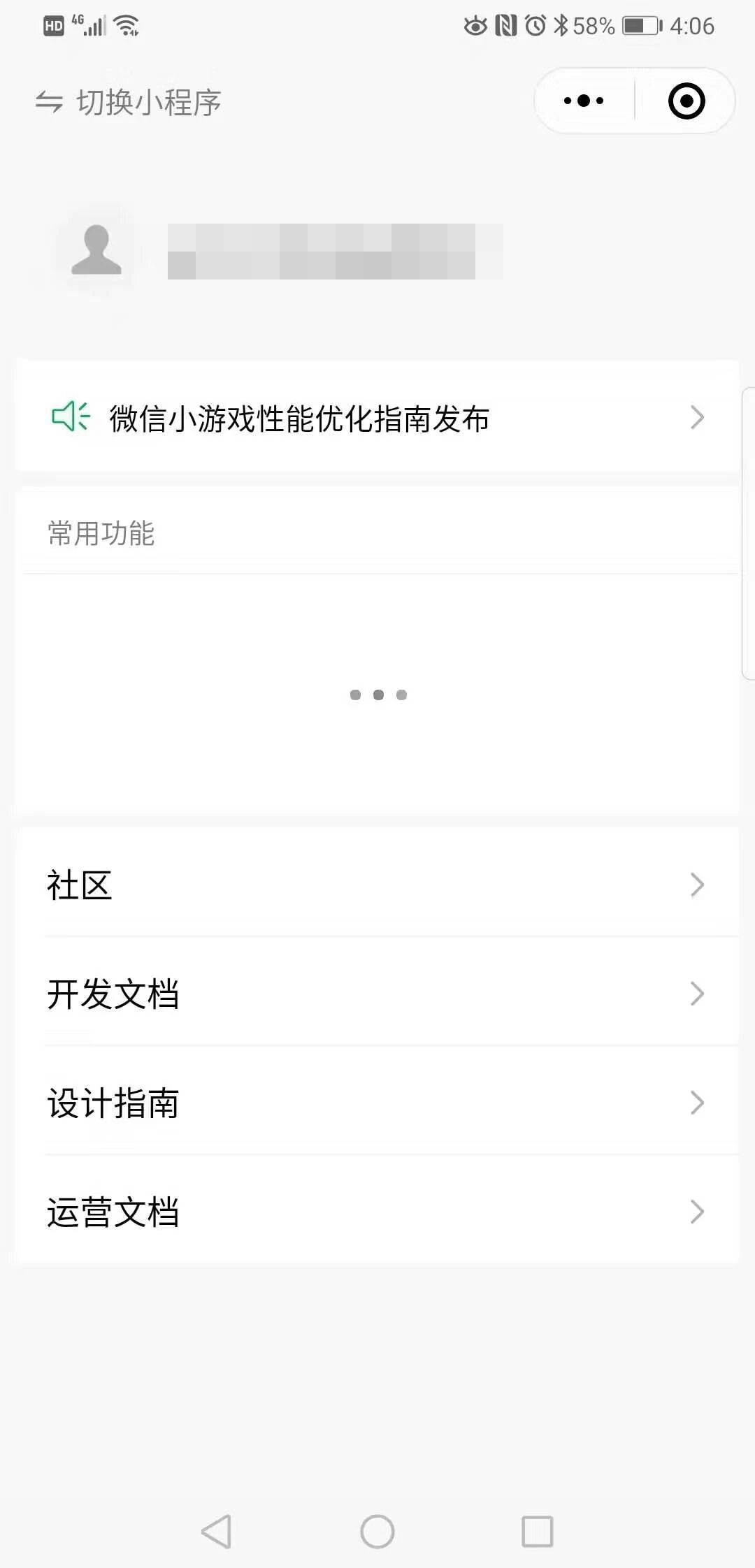Screen dimensions: 755x1568
Task: Open the three-dot more menu
Action: [x=584, y=101]
